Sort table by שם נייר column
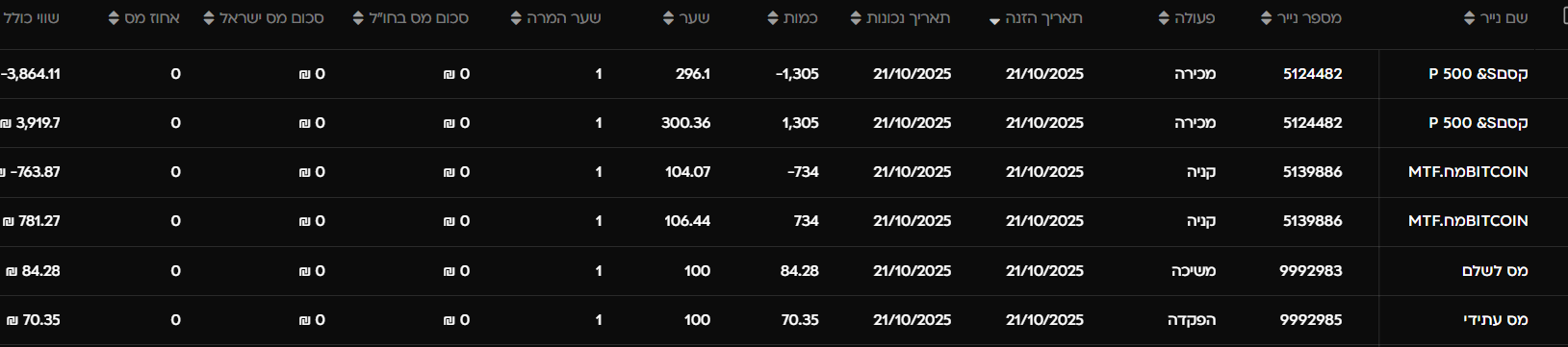Screen dimensions: 1568x347 point(1496,18)
